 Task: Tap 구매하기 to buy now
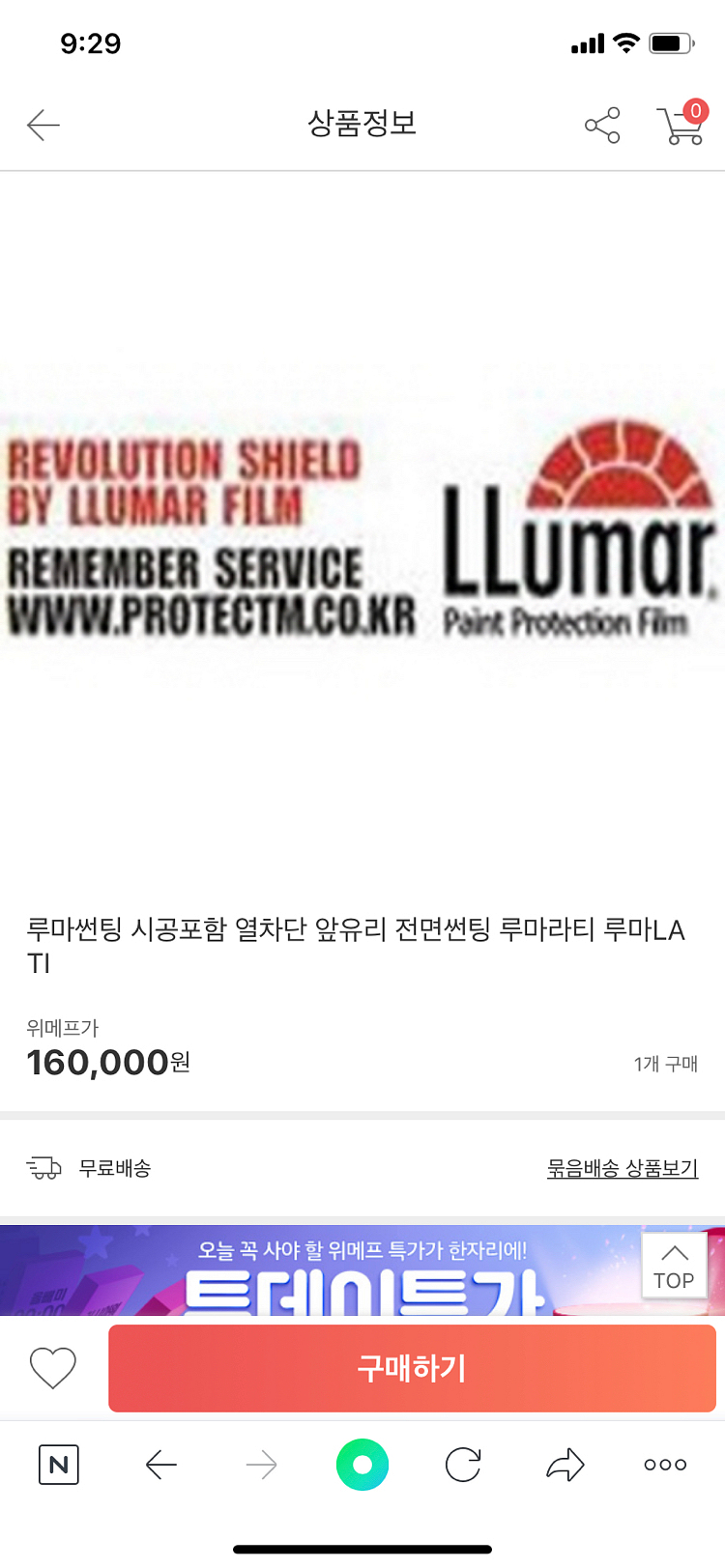click(412, 1368)
